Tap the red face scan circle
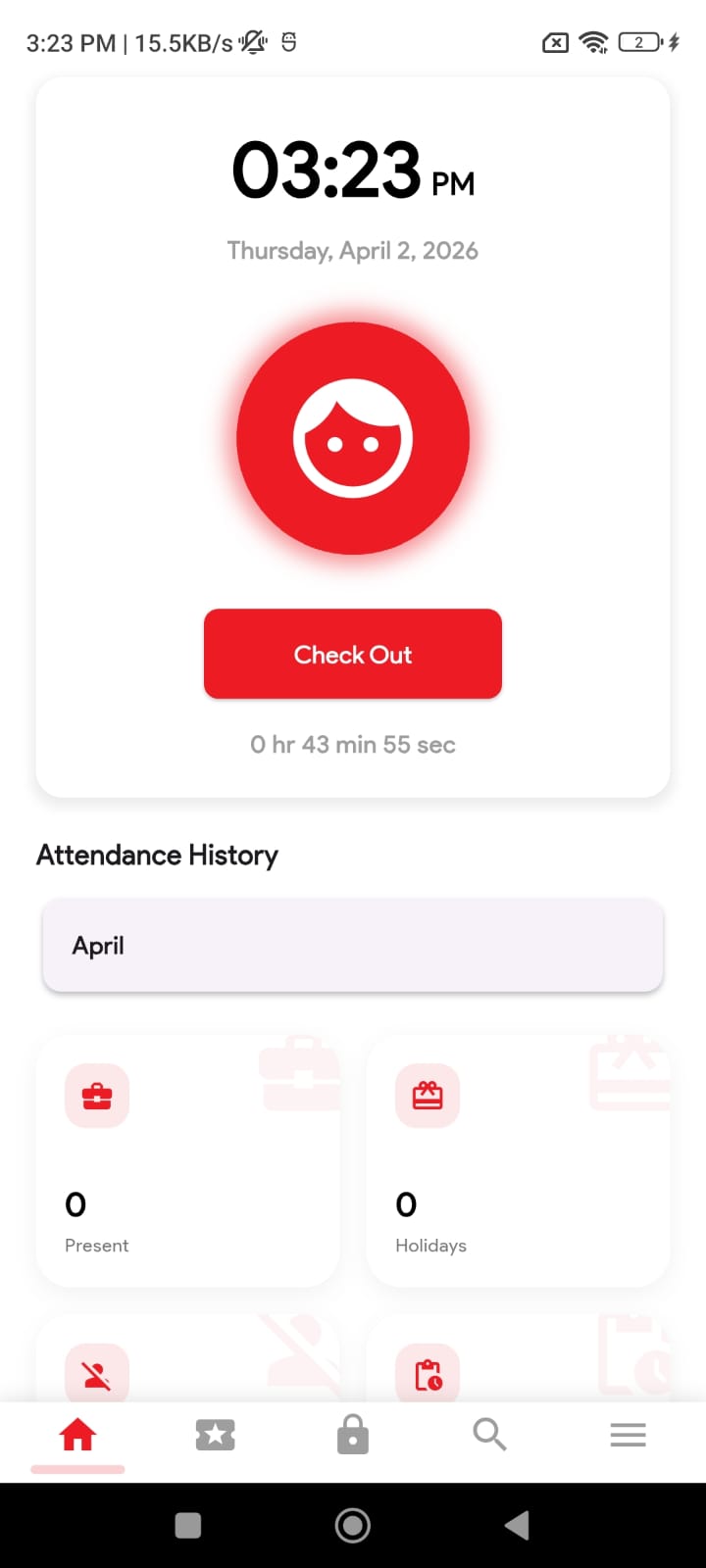 [x=353, y=438]
